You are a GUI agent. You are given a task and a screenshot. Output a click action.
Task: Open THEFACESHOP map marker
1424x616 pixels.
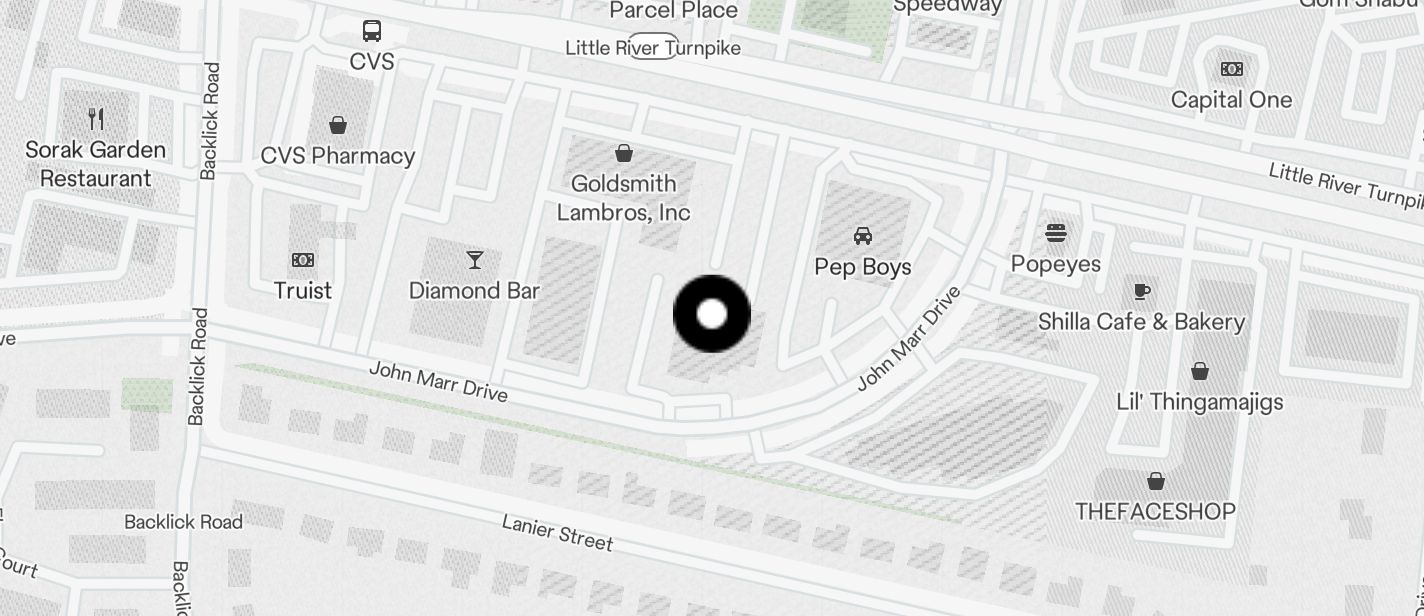pyautogui.click(x=1156, y=481)
